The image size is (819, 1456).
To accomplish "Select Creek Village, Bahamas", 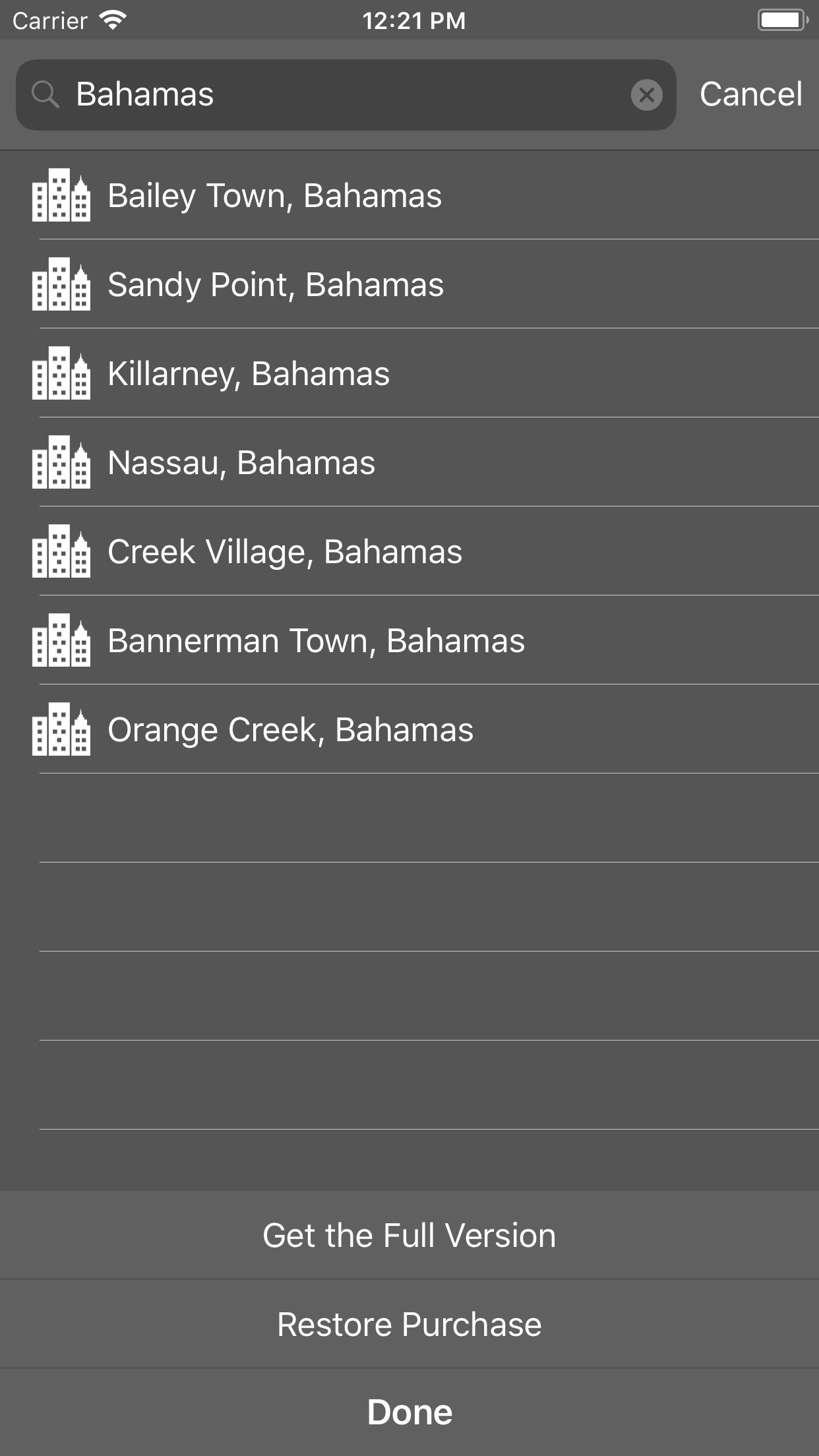I will pyautogui.click(x=409, y=551).
